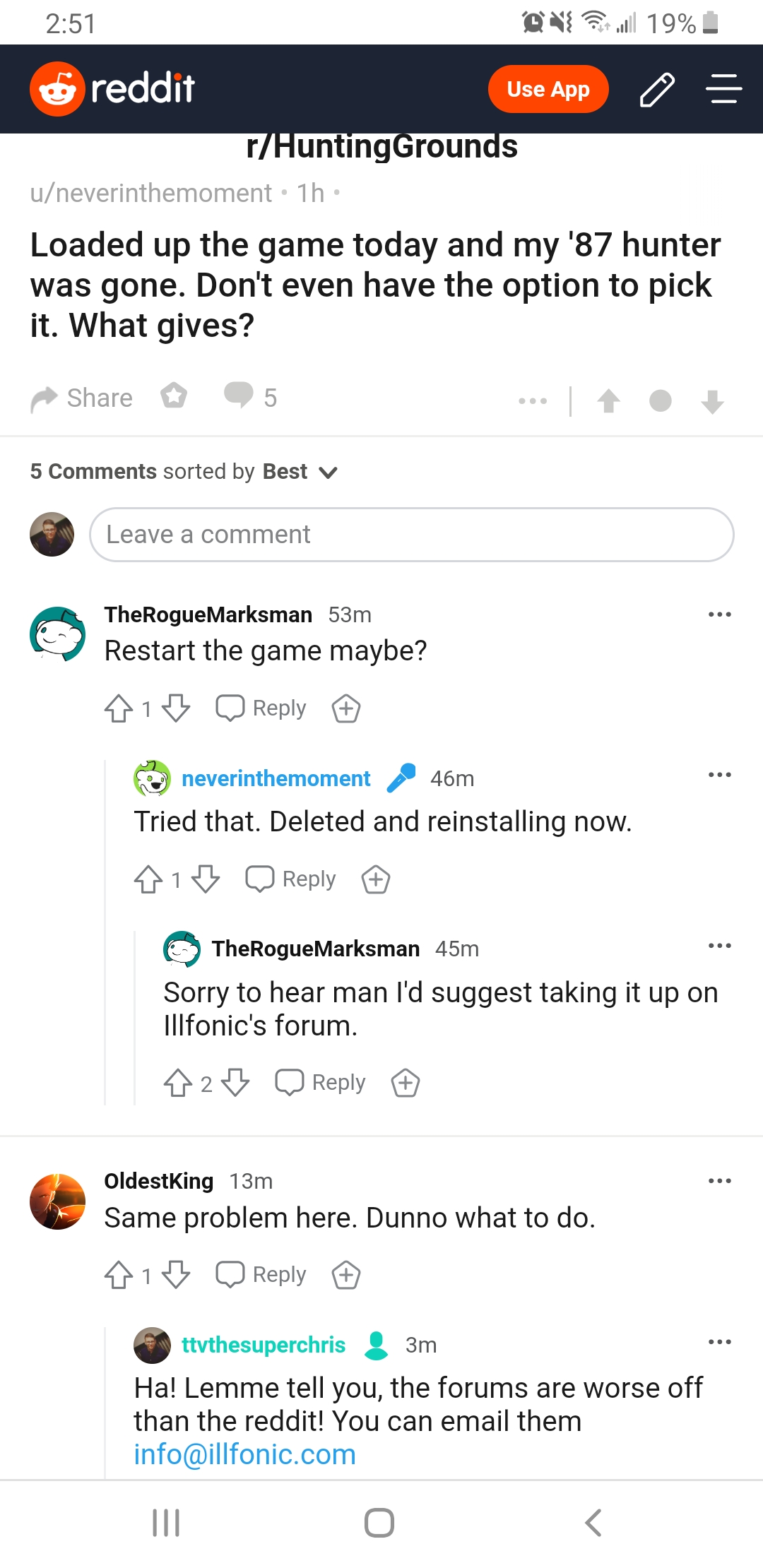Open neverinthemoment's profile from comment
The width and height of the screenshot is (763, 1568).
pyautogui.click(x=276, y=778)
